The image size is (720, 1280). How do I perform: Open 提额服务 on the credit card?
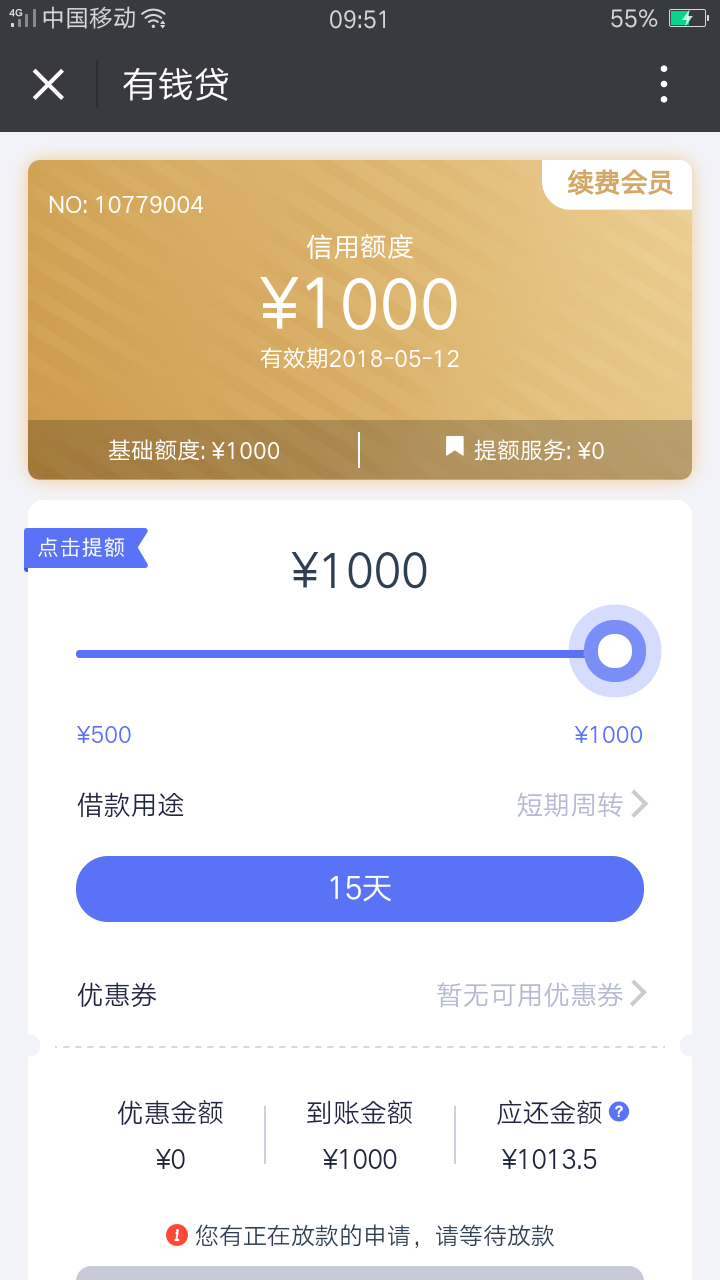(525, 450)
